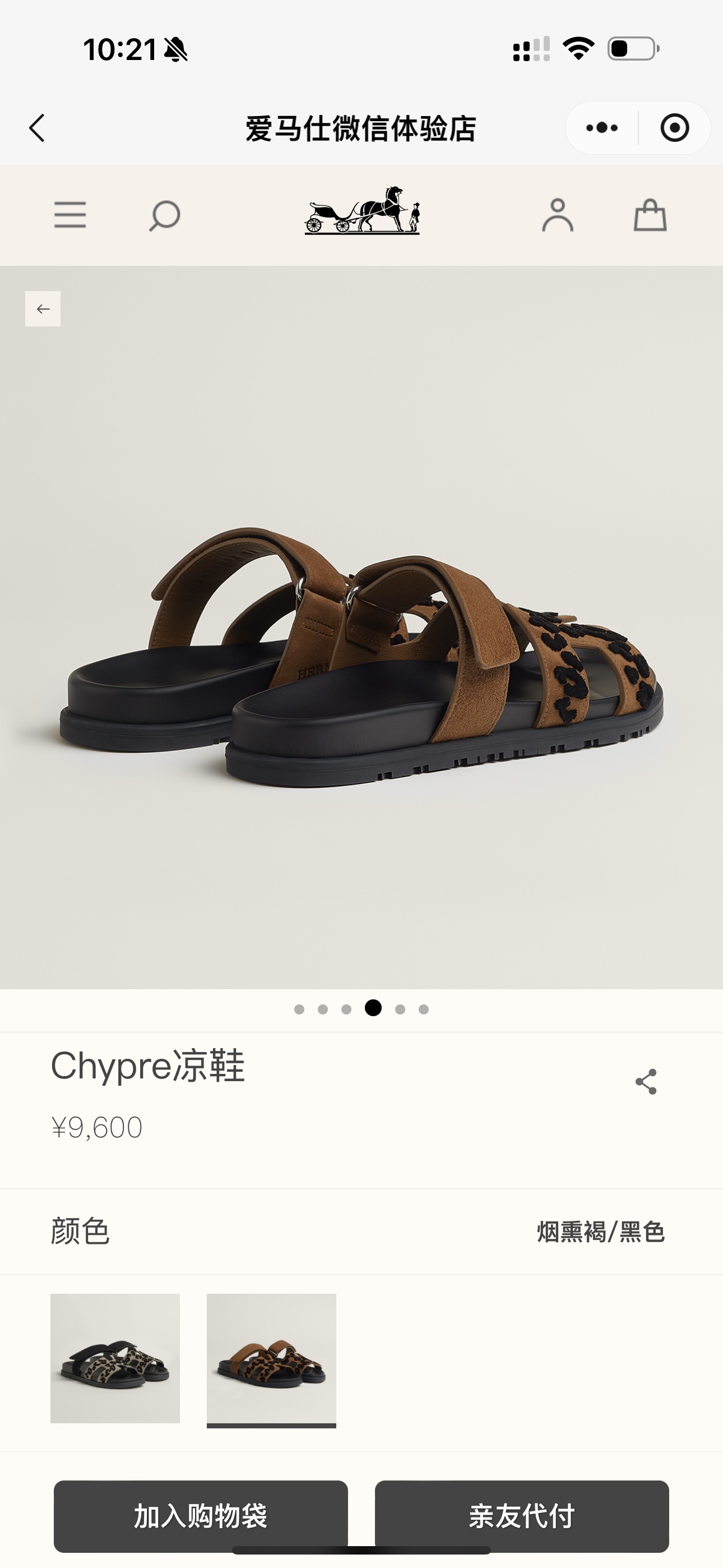The height and width of the screenshot is (1568, 723).
Task: Open the mini program overflow menu
Action: [x=602, y=128]
